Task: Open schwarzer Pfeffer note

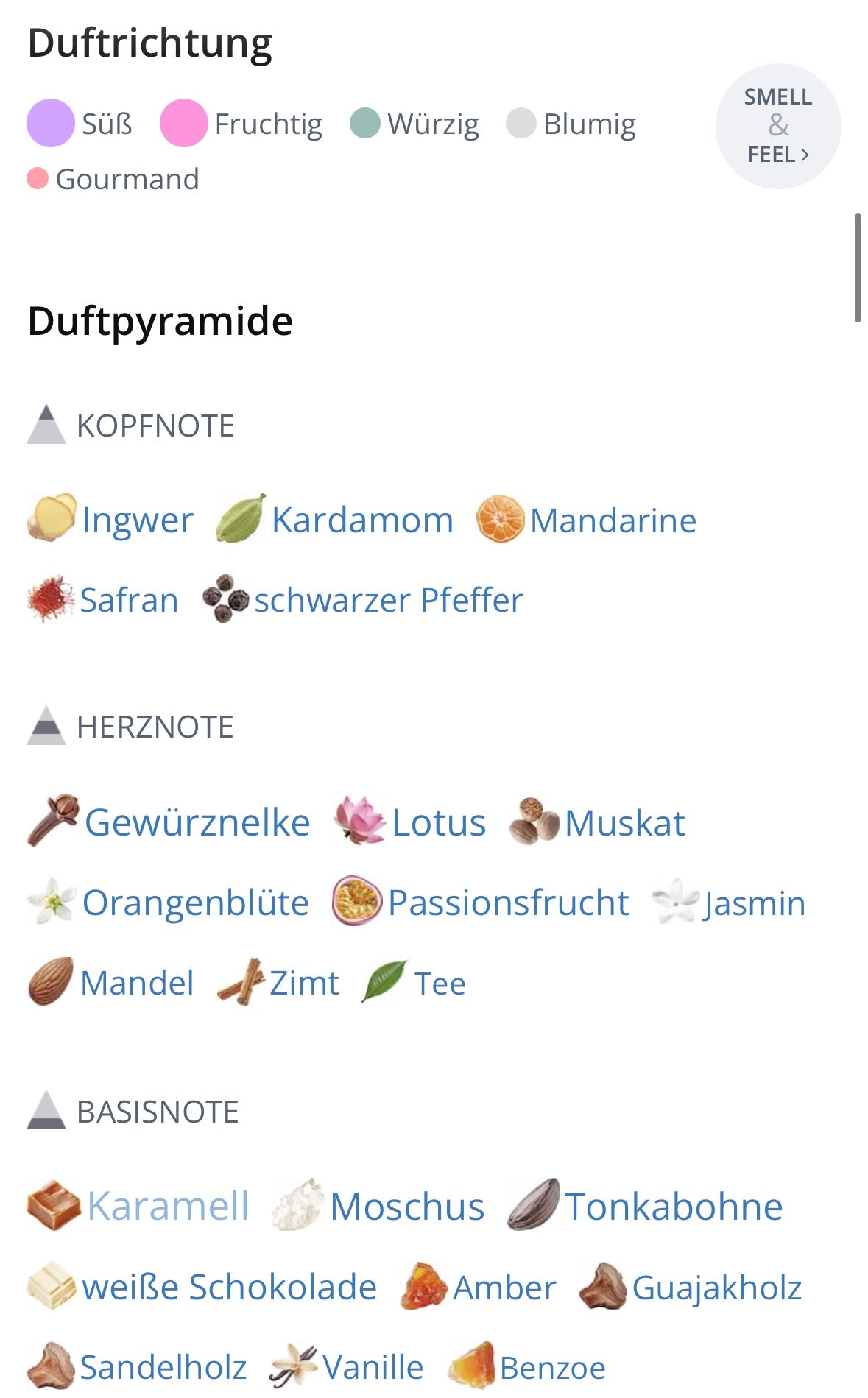Action: point(388,600)
